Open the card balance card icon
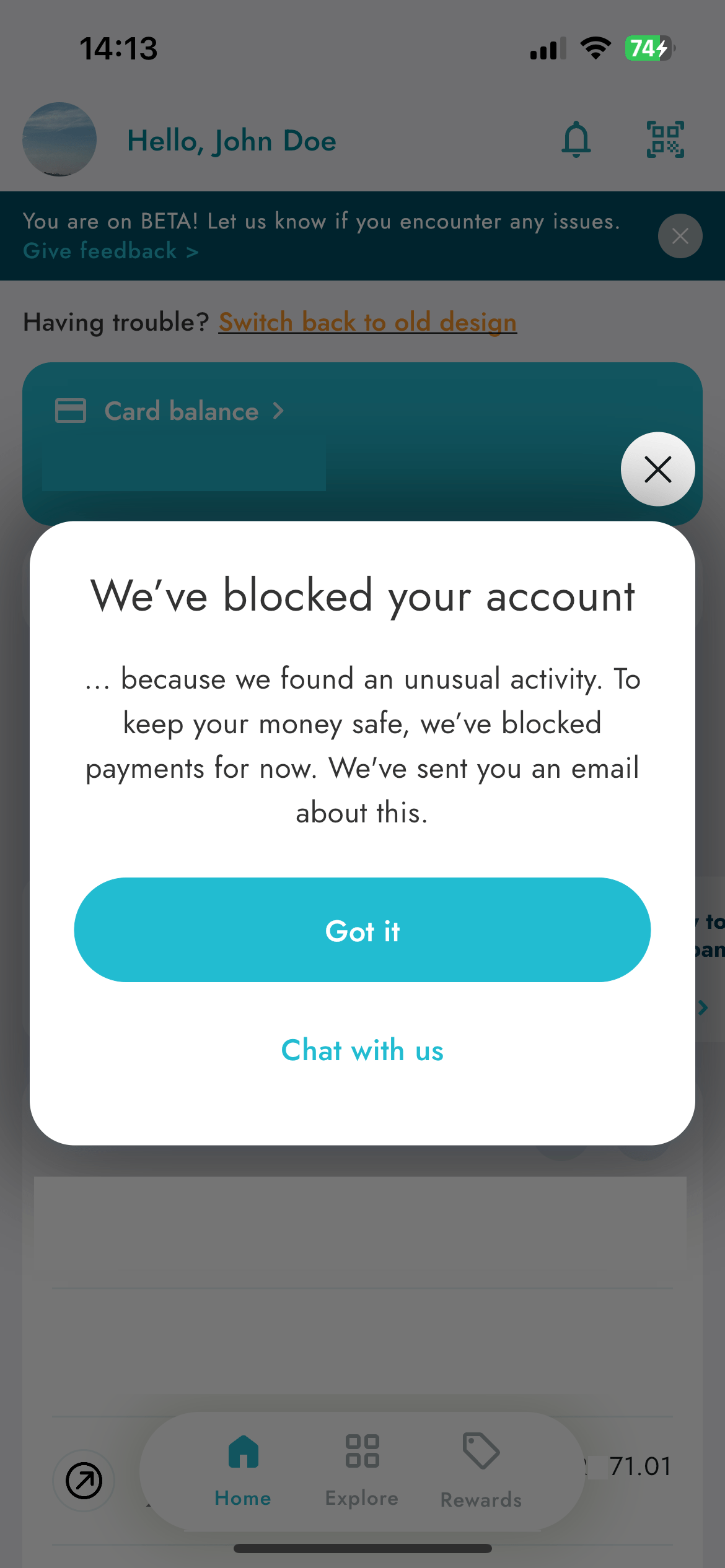Screen dimensions: 725x1568 [69, 411]
